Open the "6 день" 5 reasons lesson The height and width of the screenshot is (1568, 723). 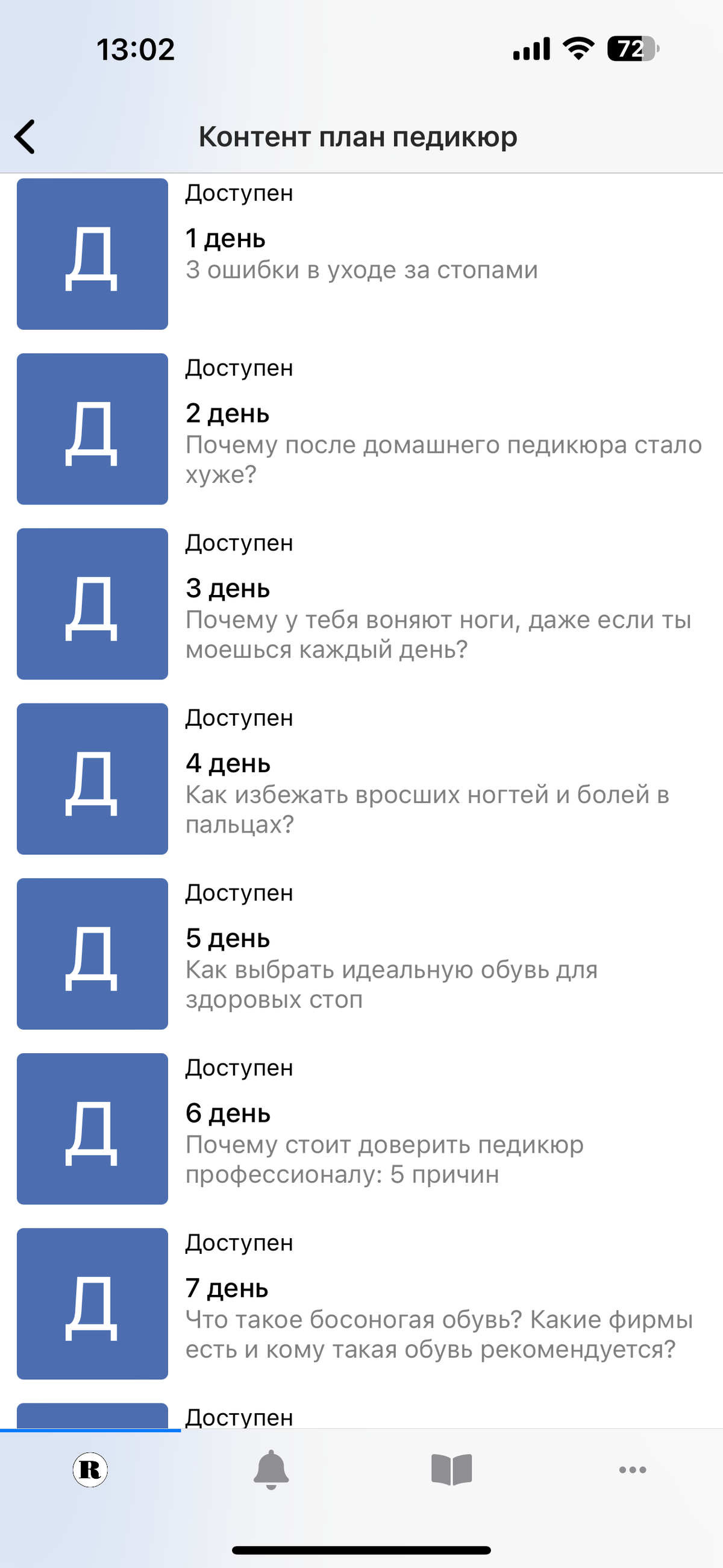click(361, 1129)
